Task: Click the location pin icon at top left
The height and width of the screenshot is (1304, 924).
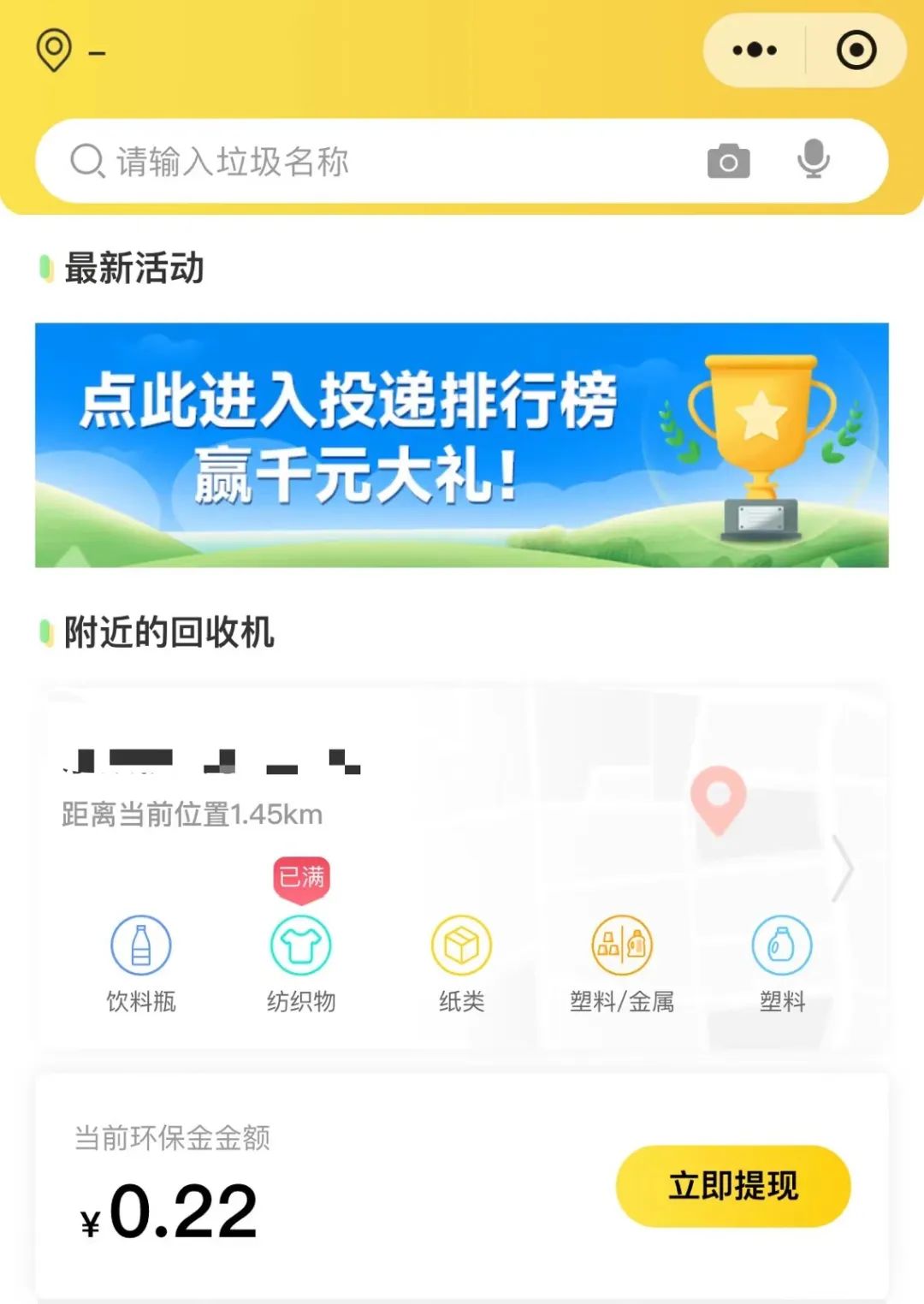Action: pyautogui.click(x=54, y=50)
